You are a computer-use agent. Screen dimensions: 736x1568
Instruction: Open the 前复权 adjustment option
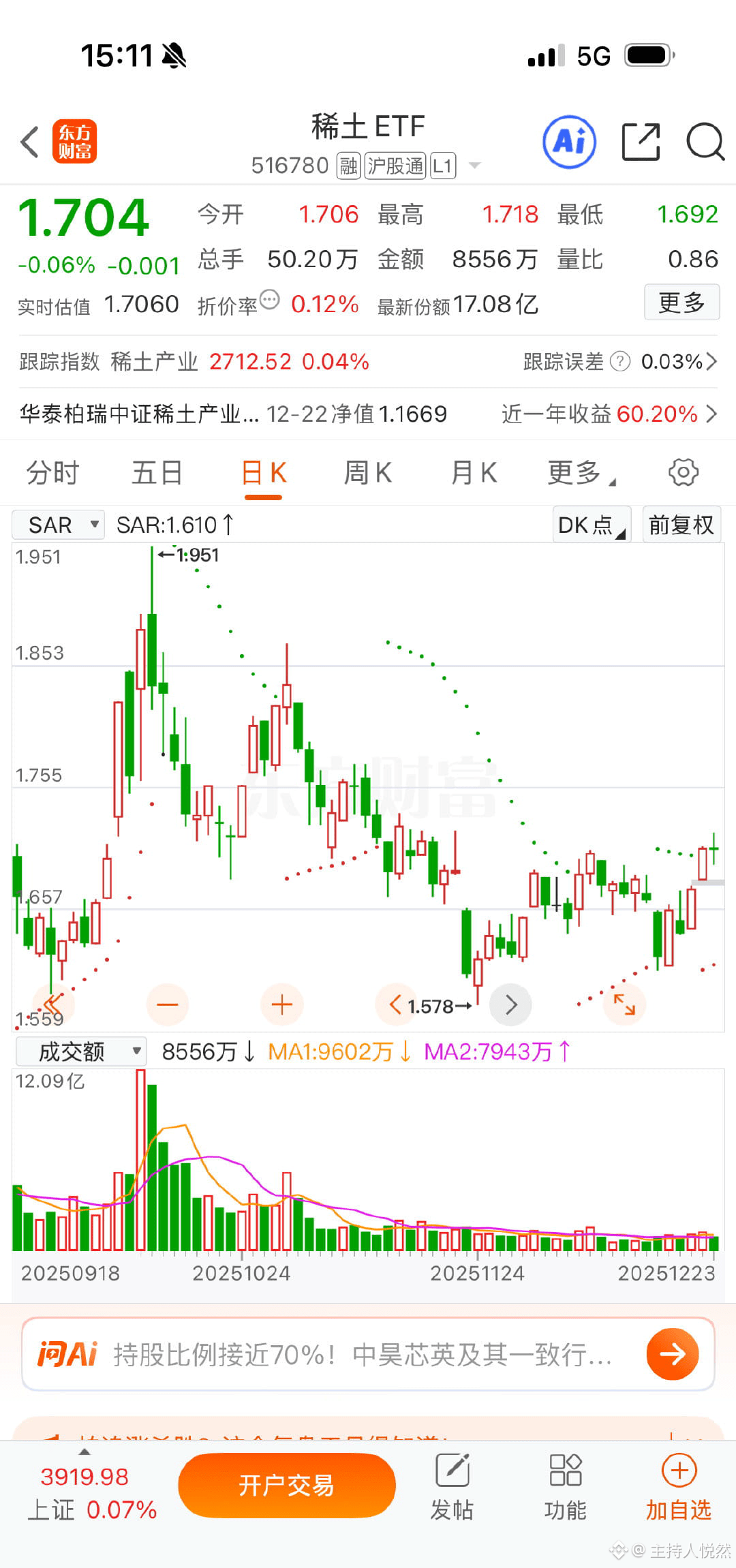coord(681,525)
